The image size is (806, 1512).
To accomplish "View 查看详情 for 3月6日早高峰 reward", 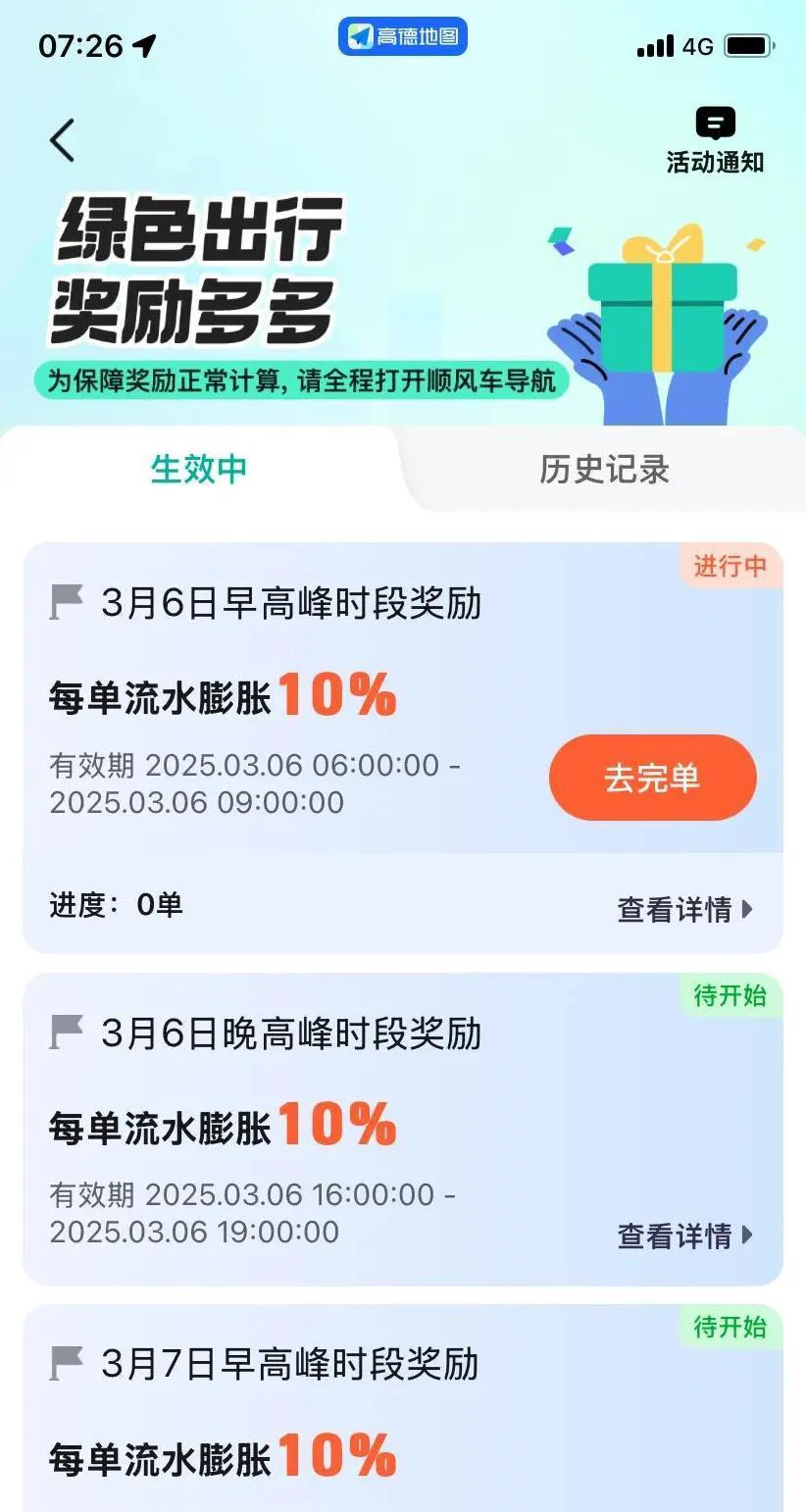I will click(x=684, y=909).
